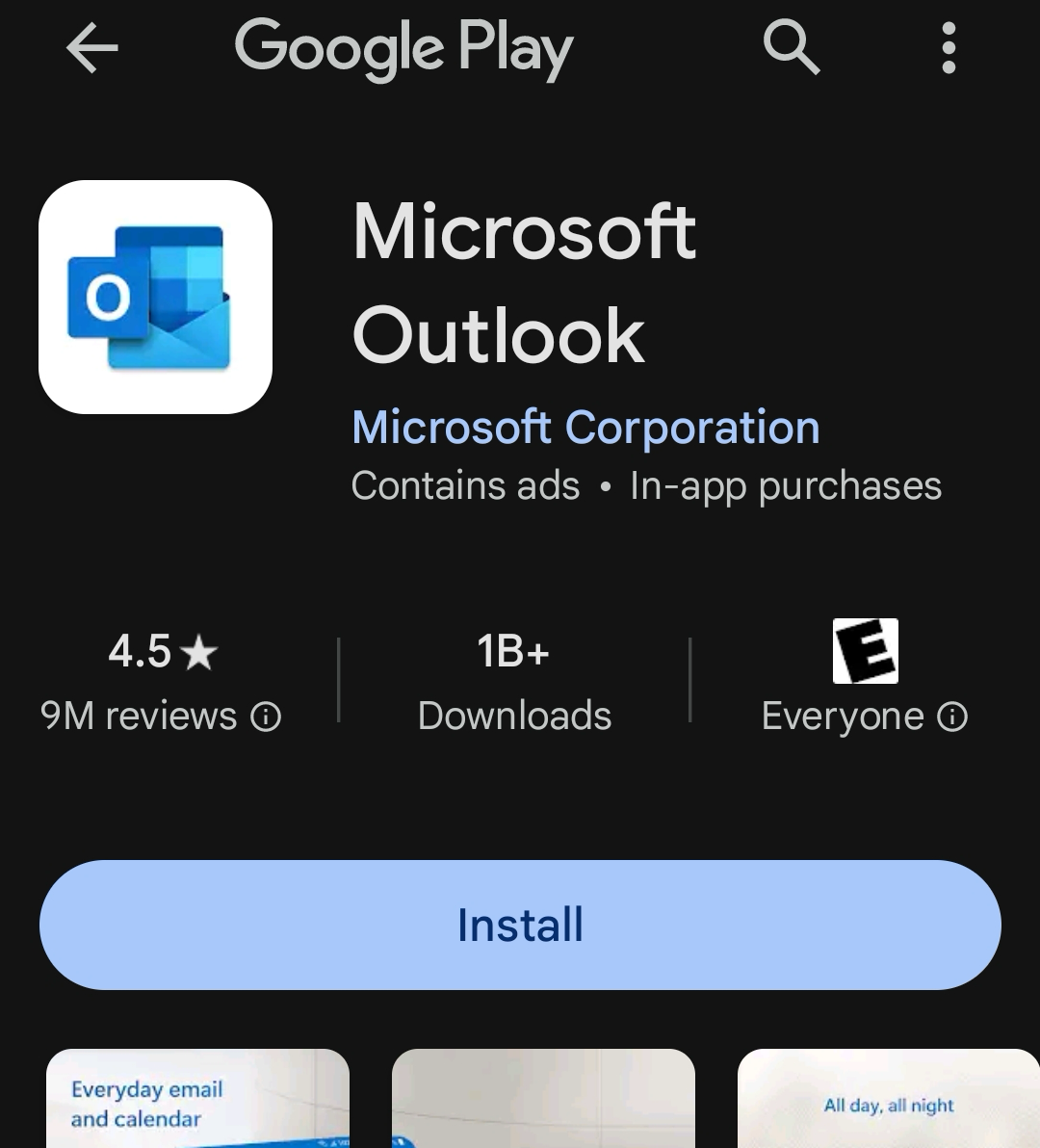The height and width of the screenshot is (1148, 1040).
Task: Open the Microsoft Corporation developer page
Action: pos(585,428)
